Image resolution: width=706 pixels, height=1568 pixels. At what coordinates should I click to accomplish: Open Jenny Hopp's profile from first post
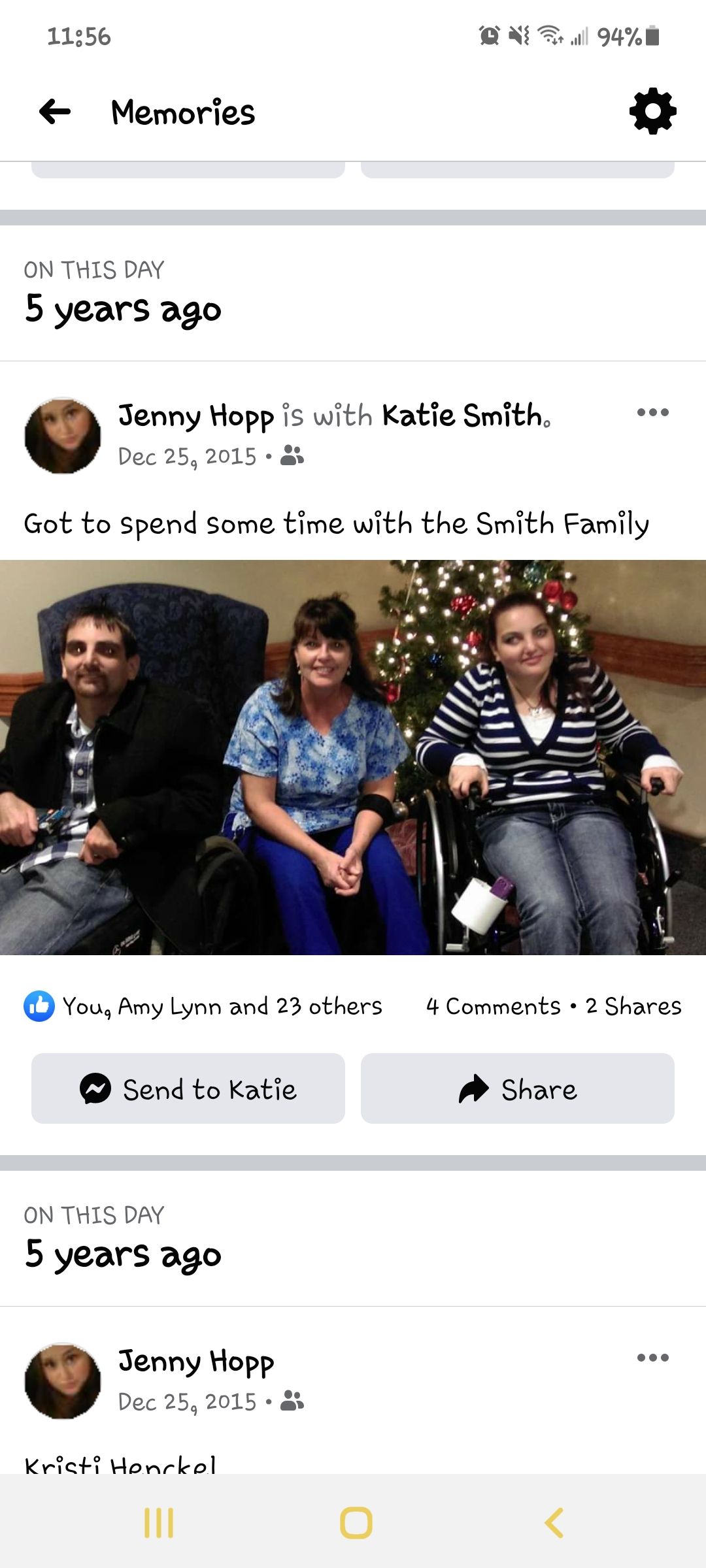(x=195, y=416)
